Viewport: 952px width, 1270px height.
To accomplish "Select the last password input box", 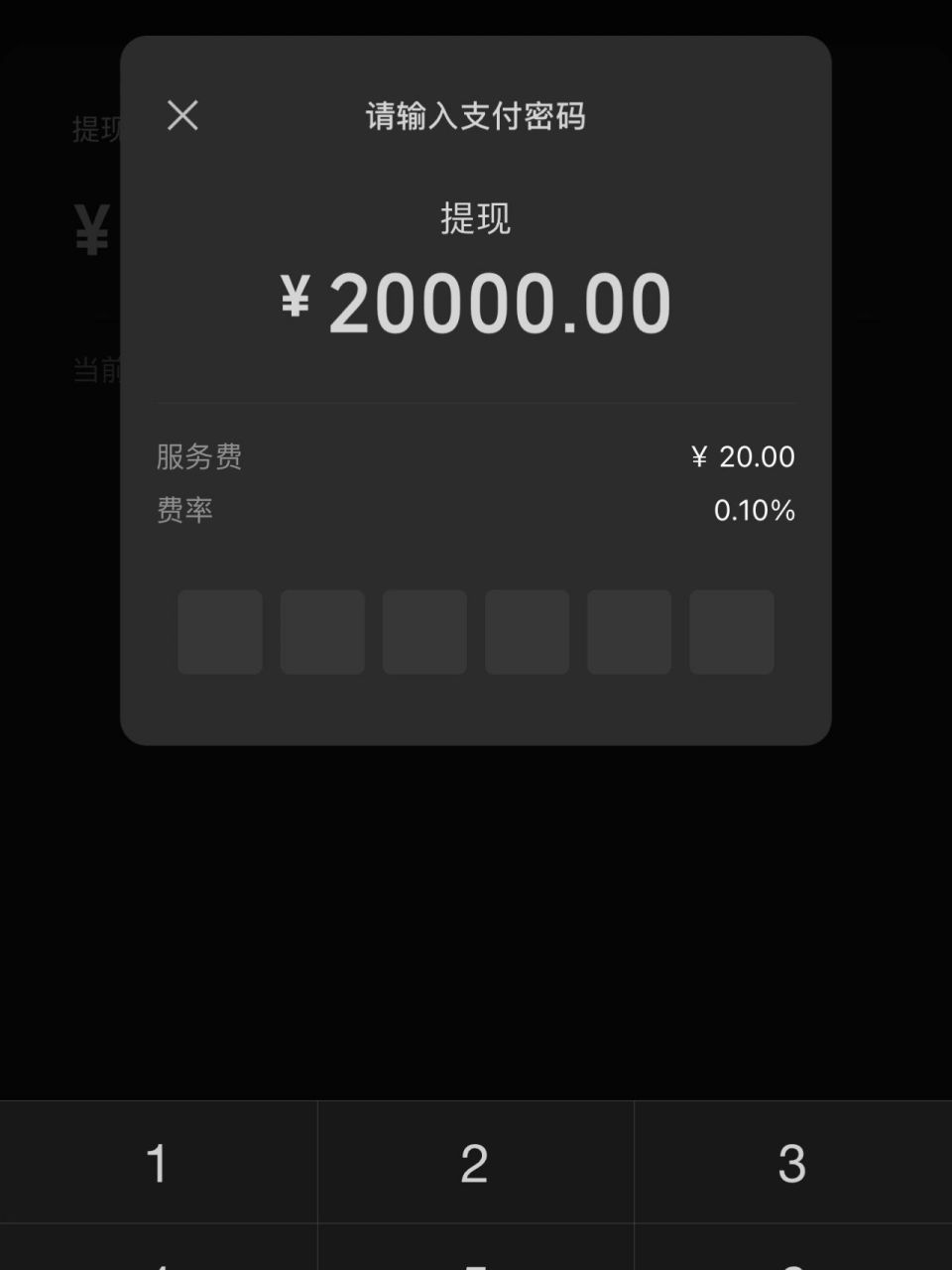I will (x=731, y=631).
